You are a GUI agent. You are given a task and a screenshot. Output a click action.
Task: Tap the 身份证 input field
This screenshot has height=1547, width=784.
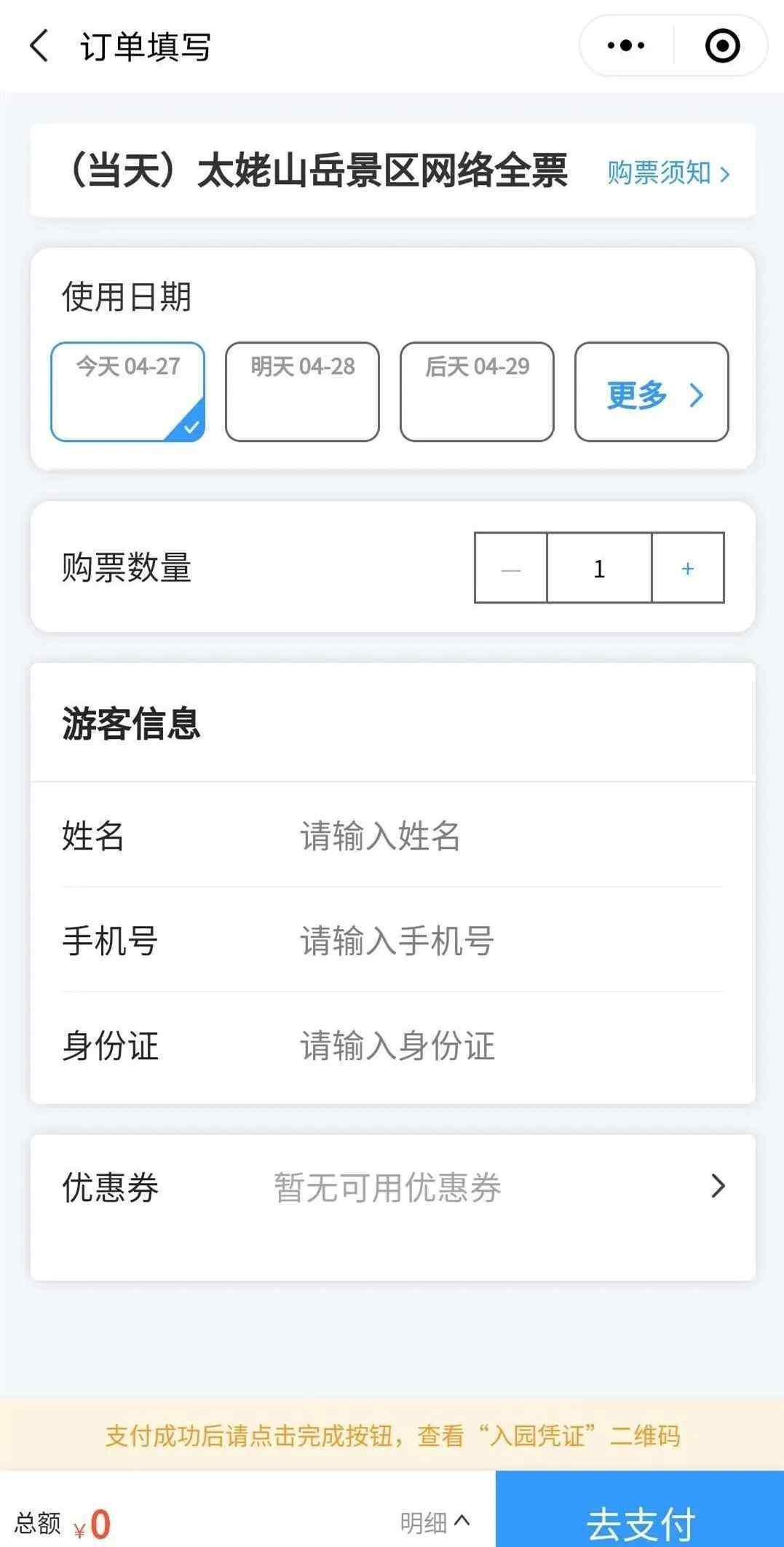click(x=510, y=1045)
